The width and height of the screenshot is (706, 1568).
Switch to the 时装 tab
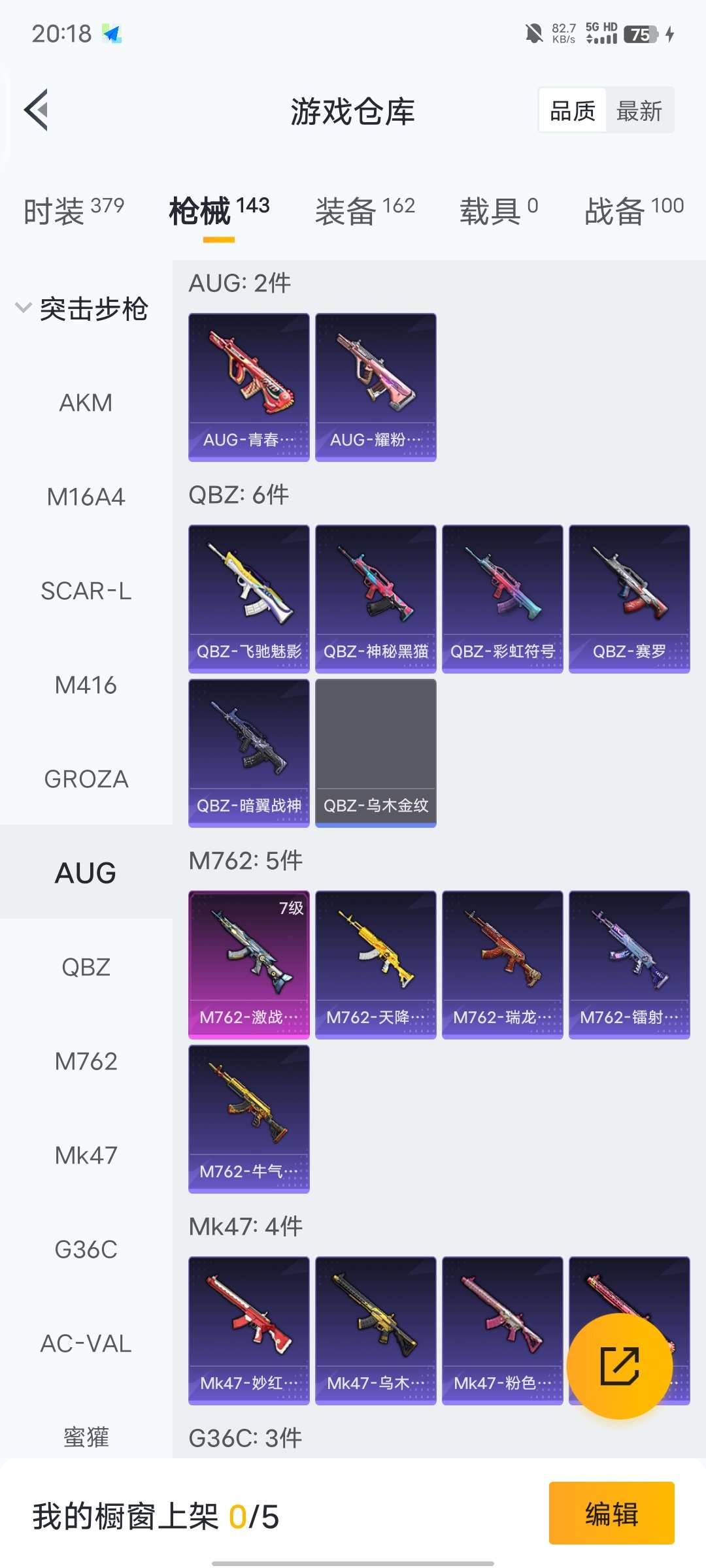pyautogui.click(x=74, y=211)
